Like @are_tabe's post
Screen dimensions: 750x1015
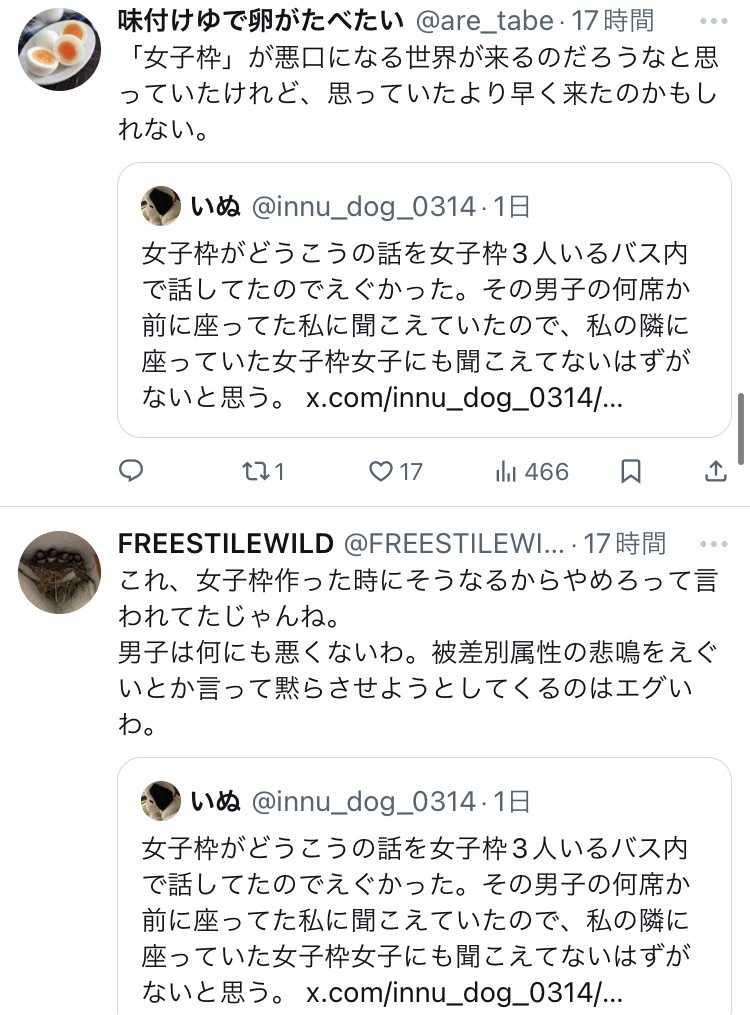point(396,471)
